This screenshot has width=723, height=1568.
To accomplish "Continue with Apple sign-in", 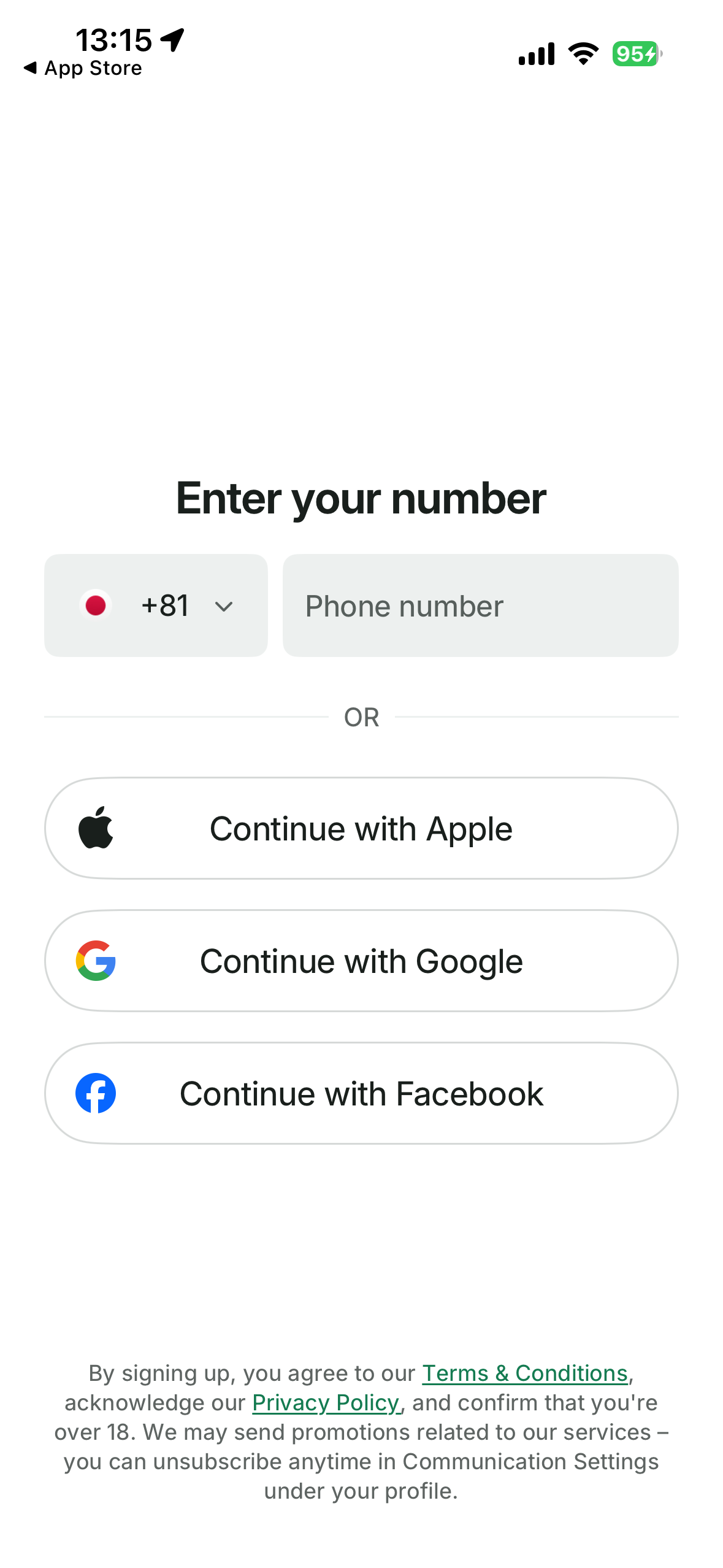I will 361,828.
